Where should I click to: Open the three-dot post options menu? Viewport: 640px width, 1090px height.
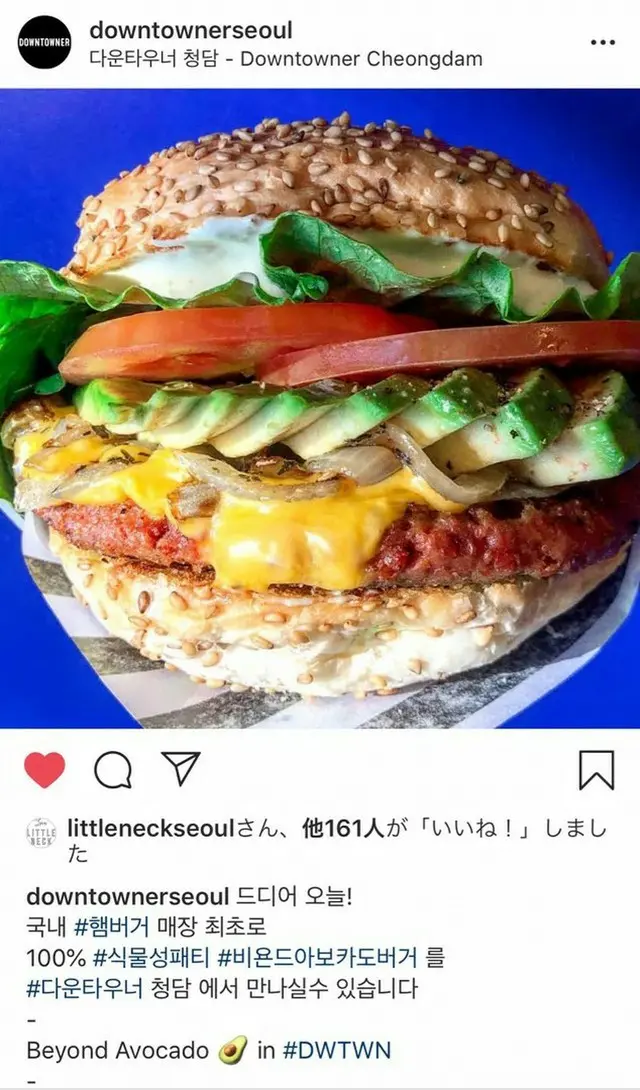[603, 43]
